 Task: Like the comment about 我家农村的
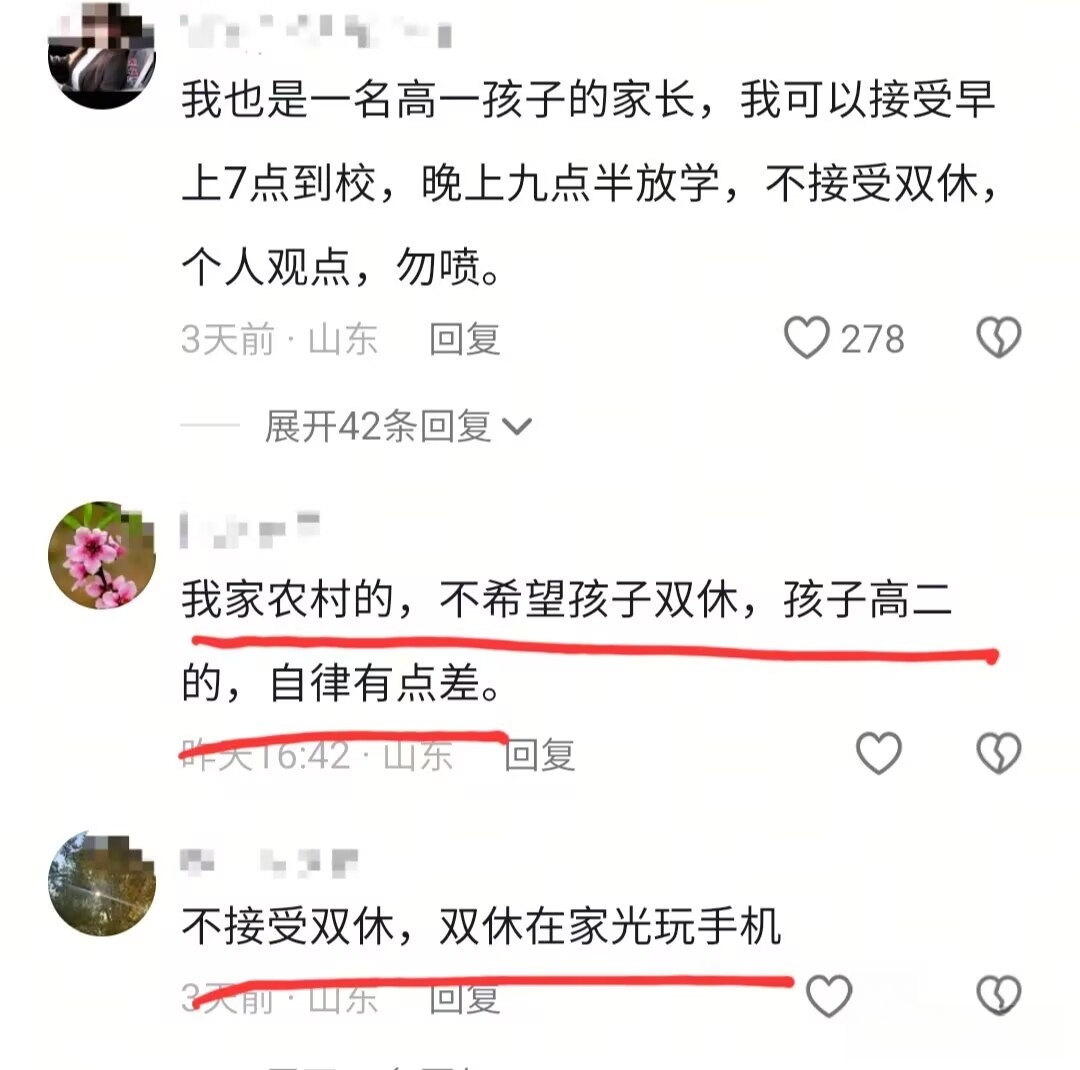point(879,753)
